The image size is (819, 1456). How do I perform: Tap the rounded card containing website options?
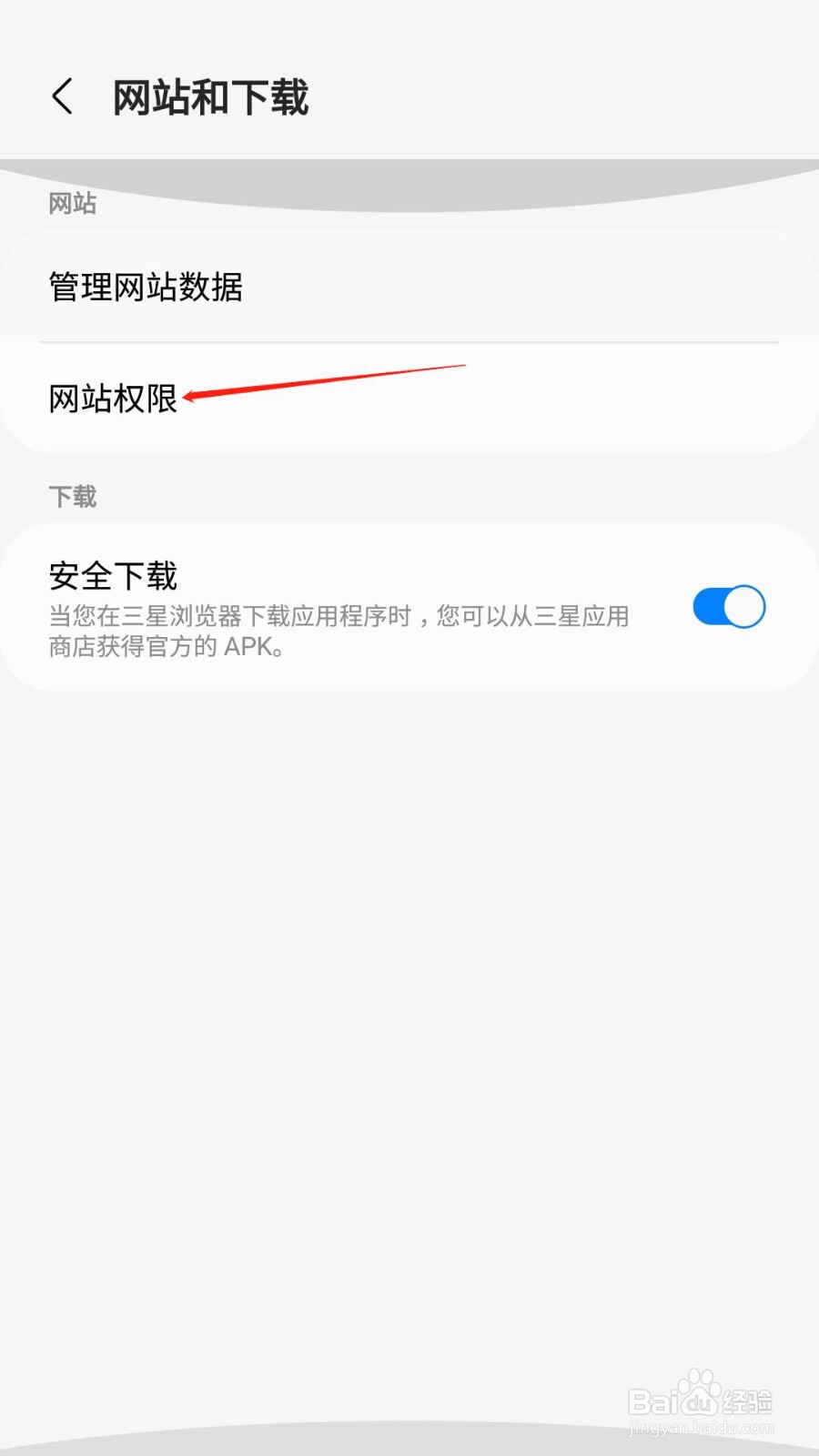(409, 341)
